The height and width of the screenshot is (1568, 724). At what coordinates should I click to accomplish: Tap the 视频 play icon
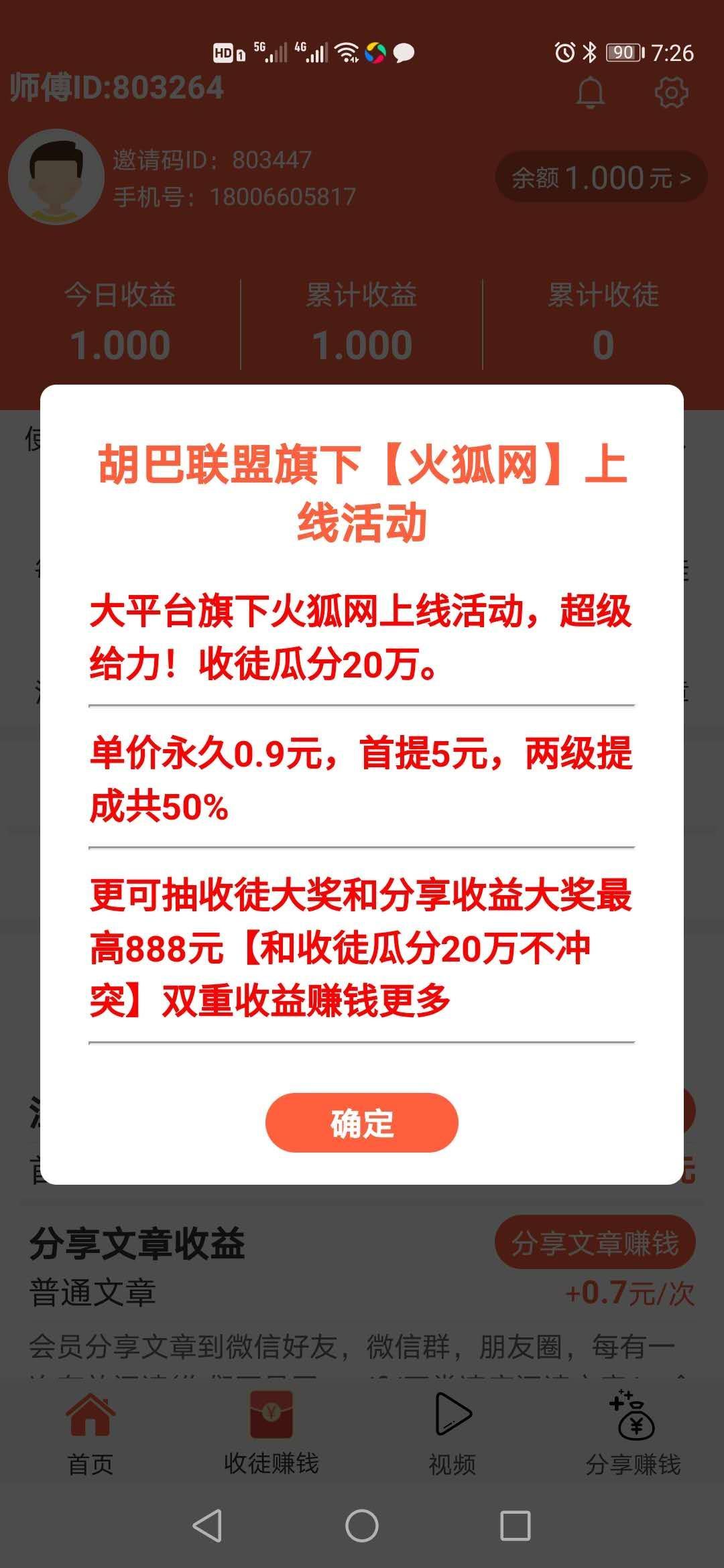coord(452,1414)
